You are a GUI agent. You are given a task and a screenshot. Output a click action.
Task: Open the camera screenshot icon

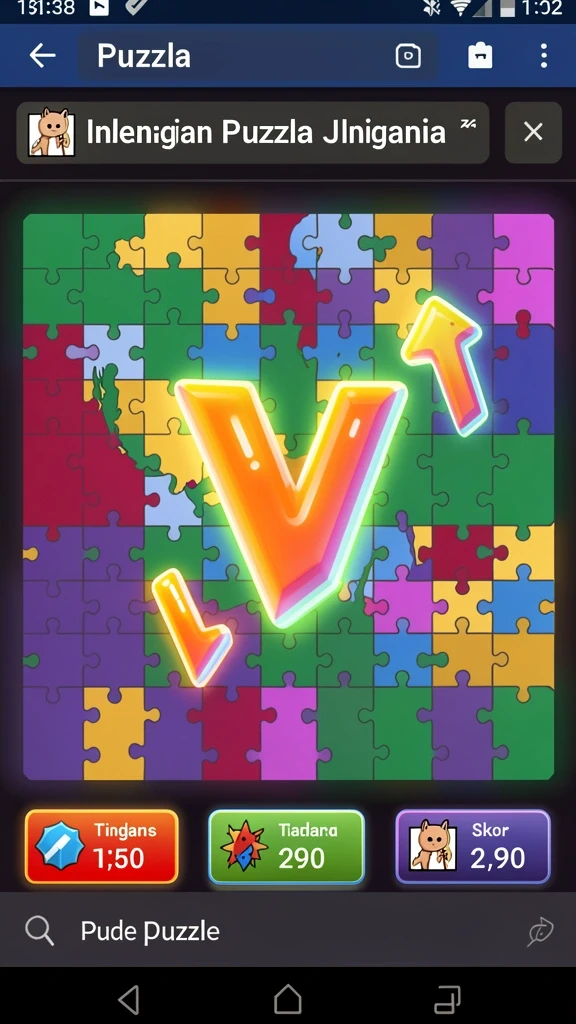point(408,56)
